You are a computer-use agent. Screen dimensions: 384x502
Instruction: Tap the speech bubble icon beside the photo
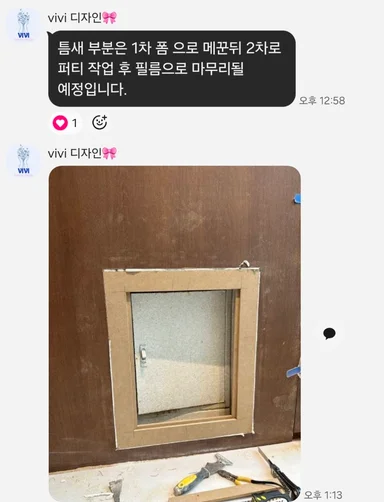(329, 333)
